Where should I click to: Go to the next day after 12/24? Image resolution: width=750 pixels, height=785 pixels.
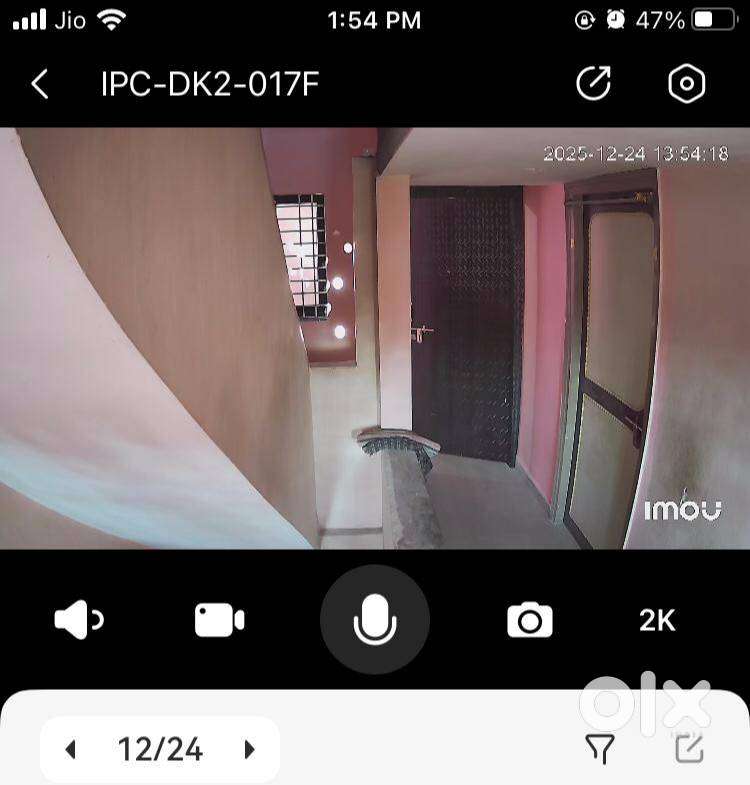(x=250, y=749)
